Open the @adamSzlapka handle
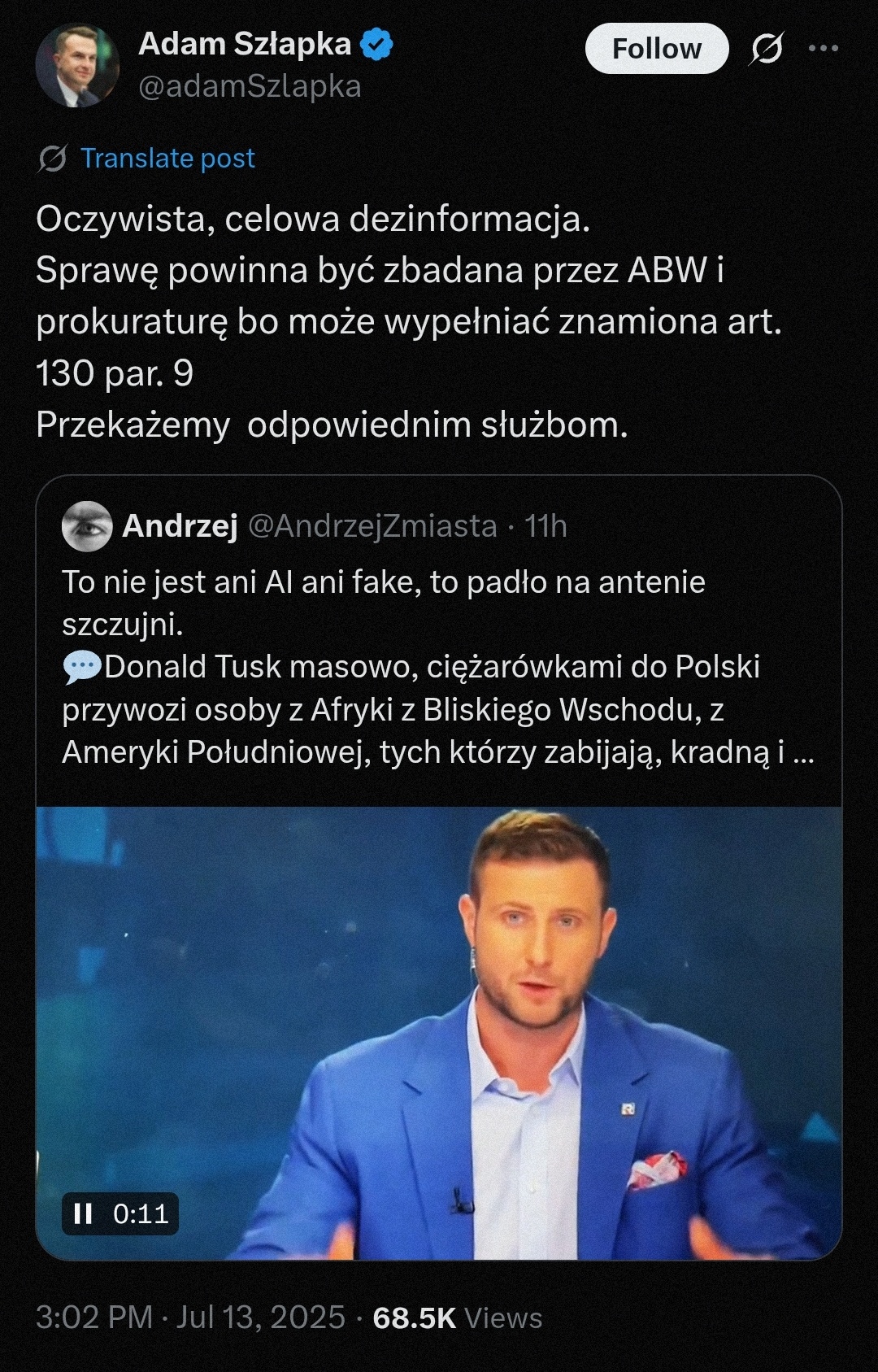The width and height of the screenshot is (878, 1372). click(250, 86)
